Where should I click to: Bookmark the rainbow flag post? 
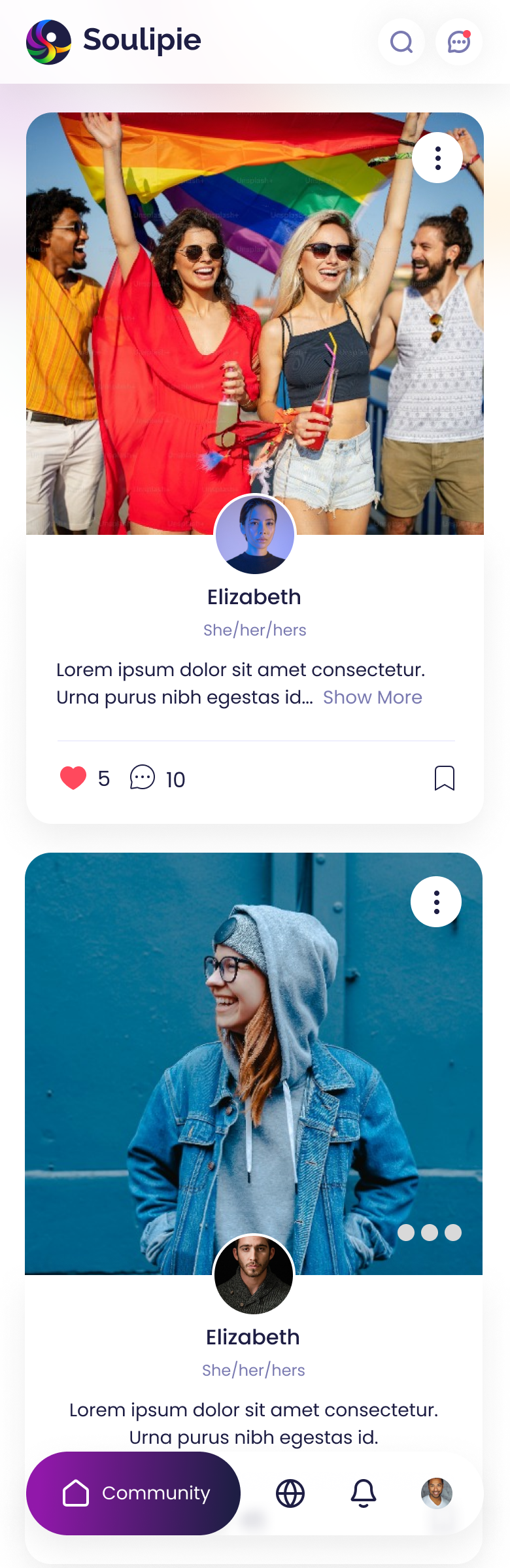tap(444, 778)
